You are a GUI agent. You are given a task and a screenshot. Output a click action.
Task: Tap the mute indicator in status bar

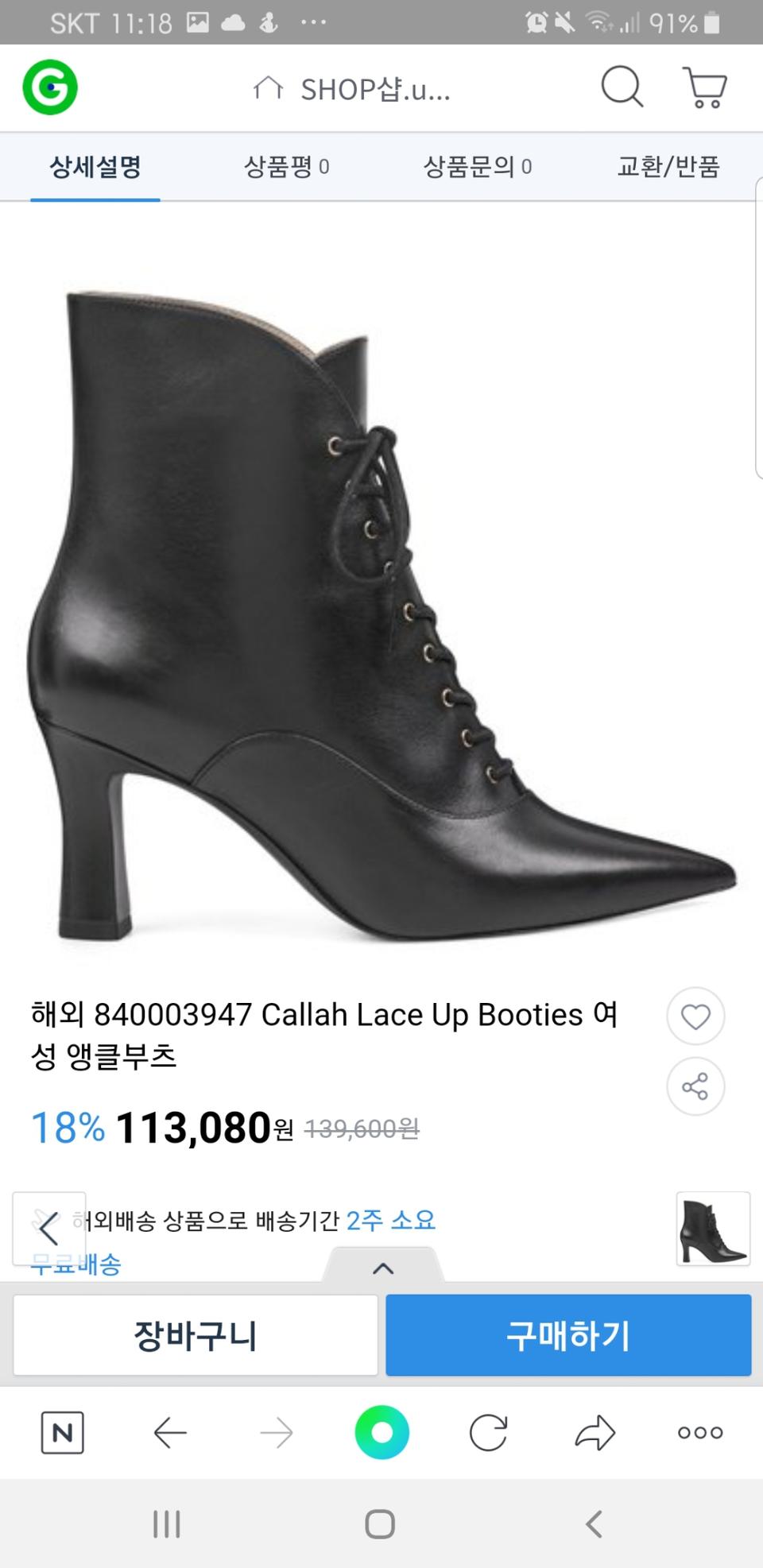[x=565, y=21]
